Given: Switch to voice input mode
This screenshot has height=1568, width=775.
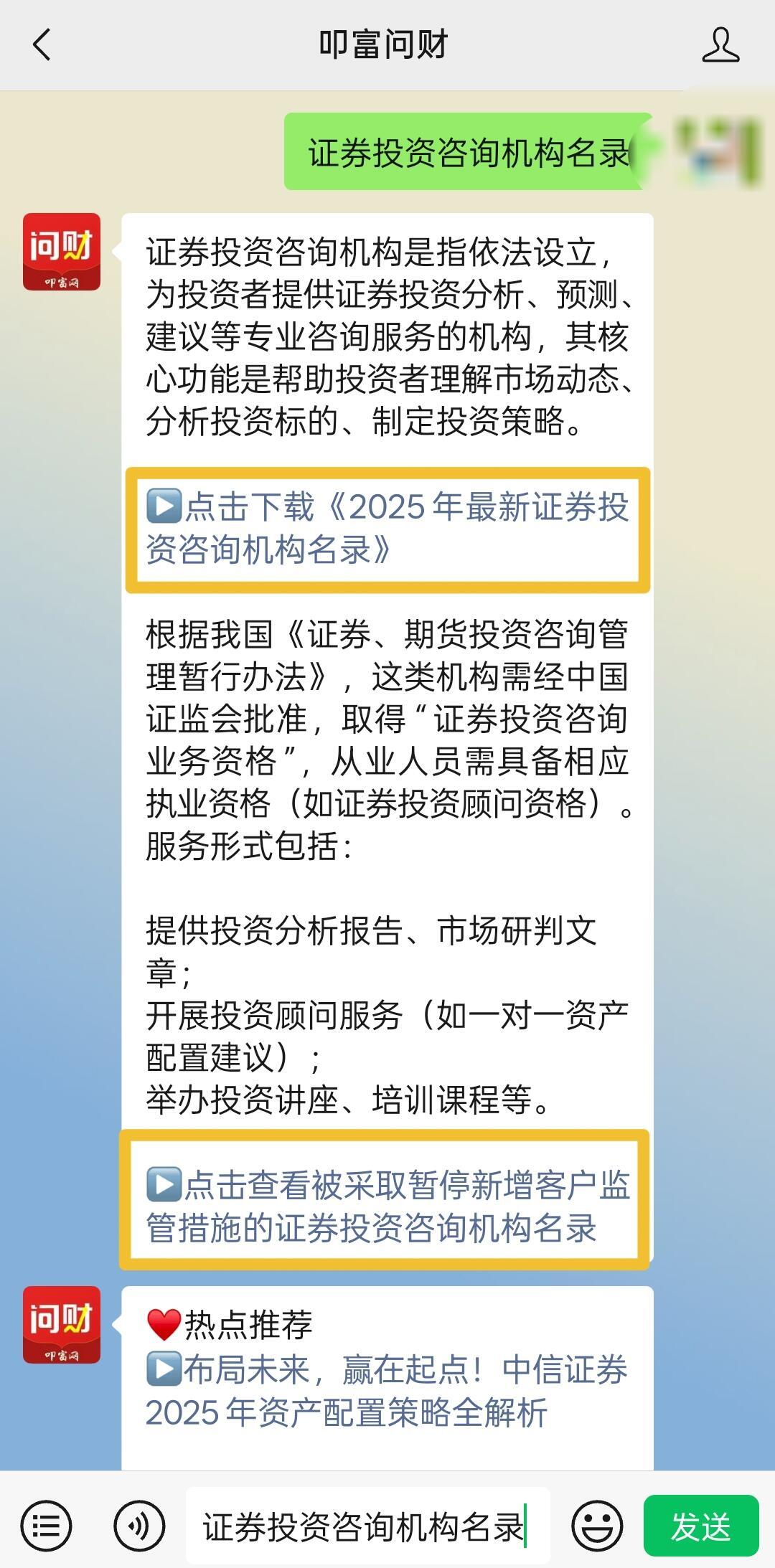Looking at the screenshot, I should coord(138,1526).
